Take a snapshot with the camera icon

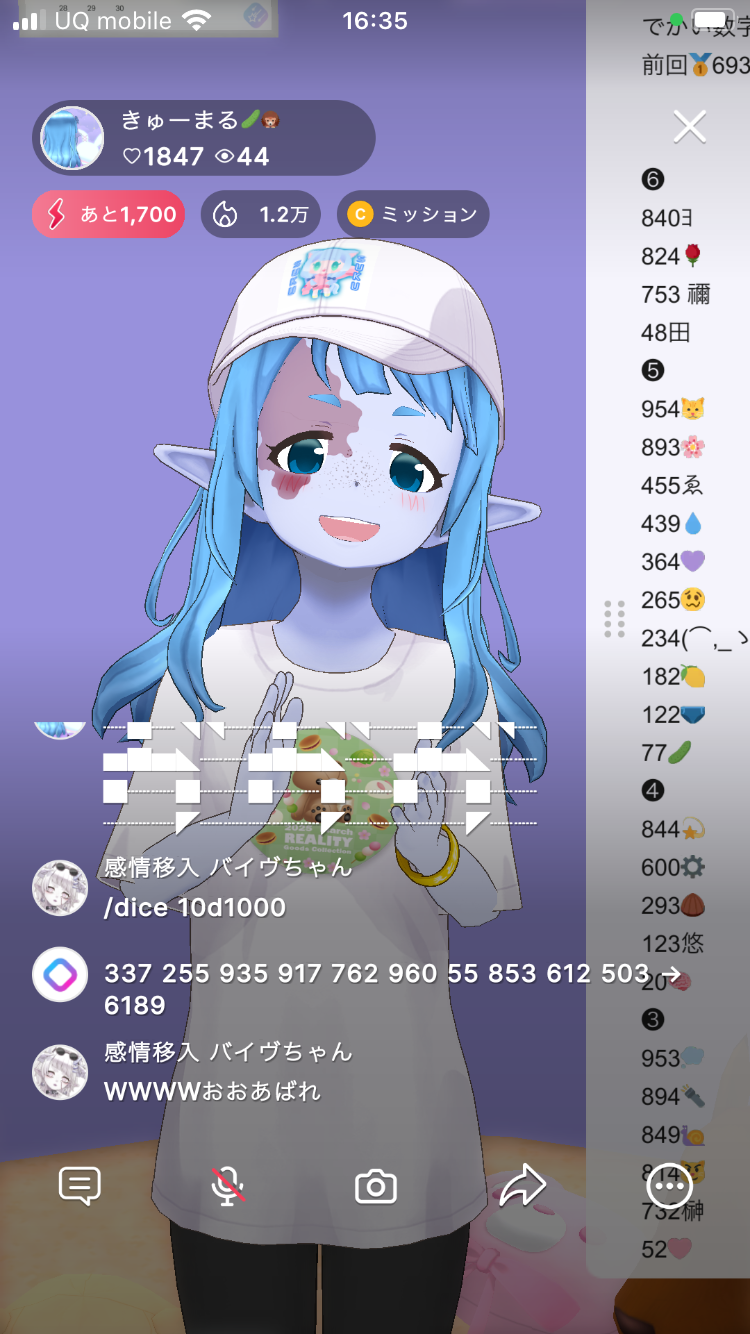376,1187
